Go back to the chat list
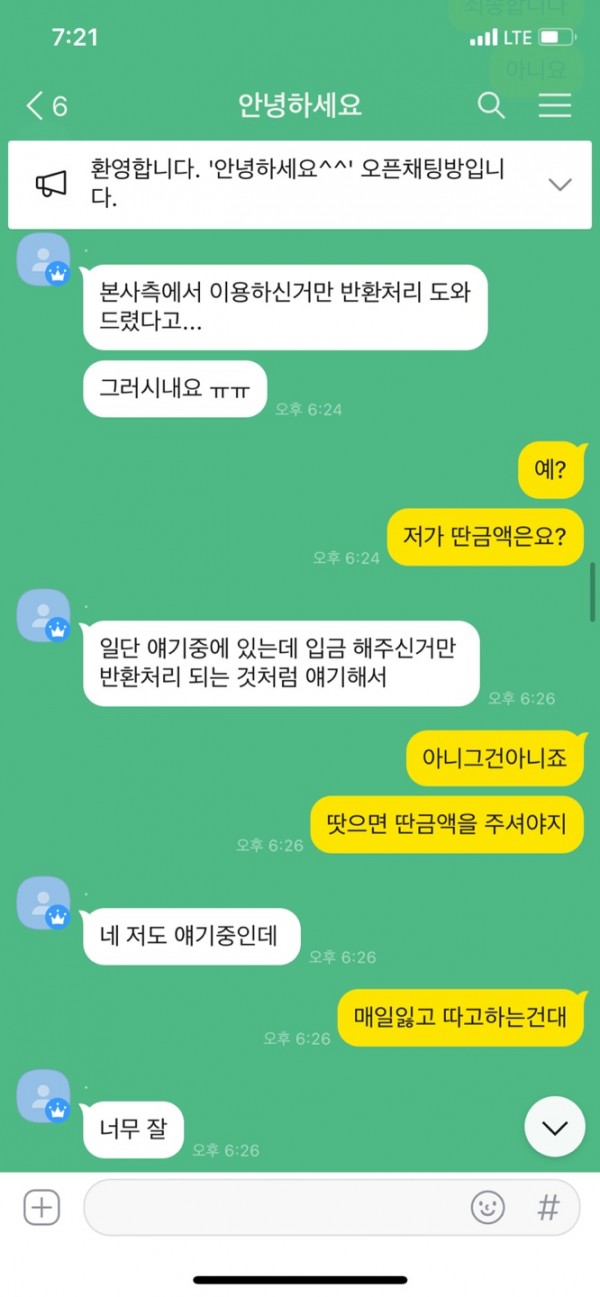 coord(44,106)
